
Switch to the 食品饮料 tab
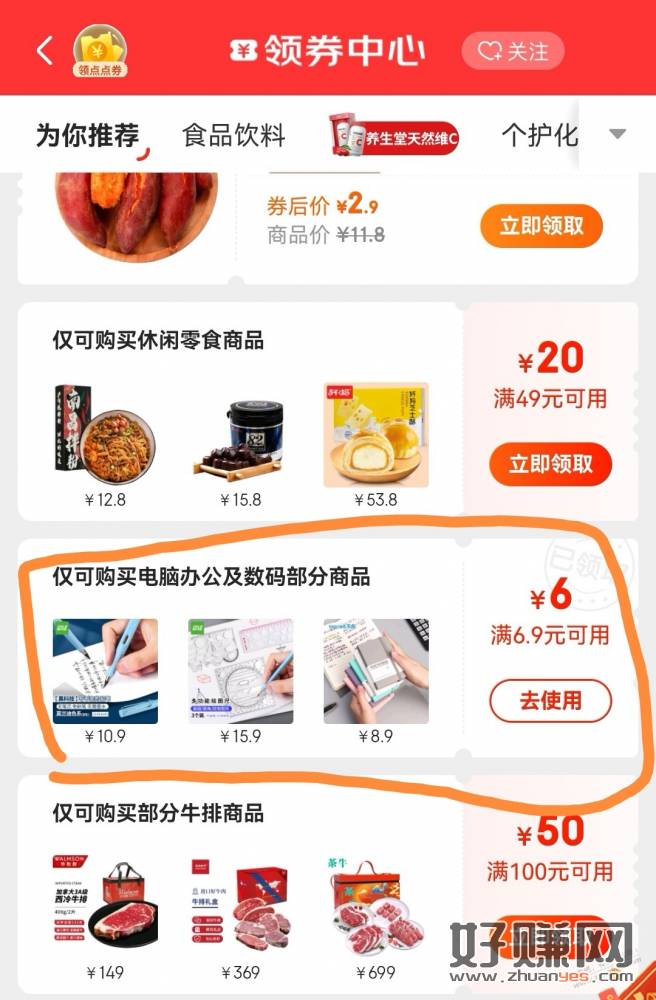[x=234, y=136]
